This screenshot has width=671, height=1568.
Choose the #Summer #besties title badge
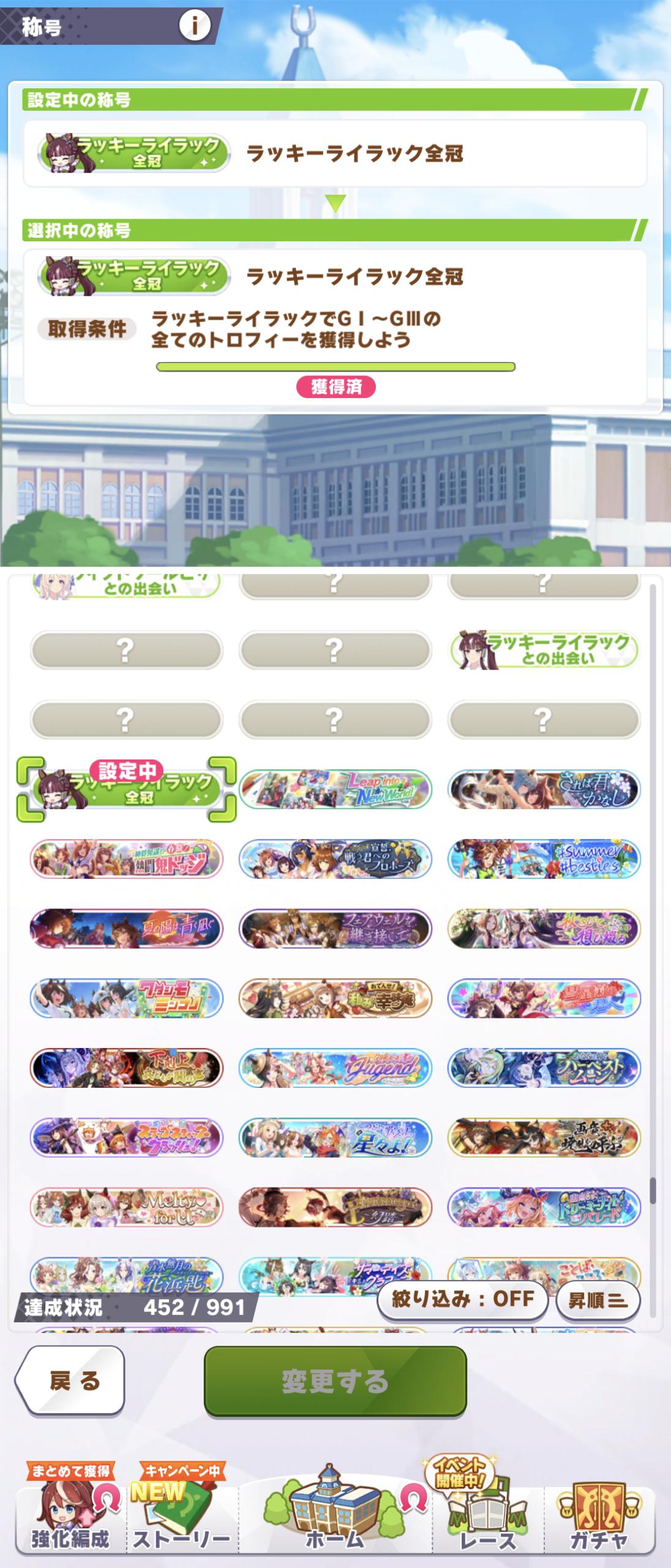click(544, 859)
